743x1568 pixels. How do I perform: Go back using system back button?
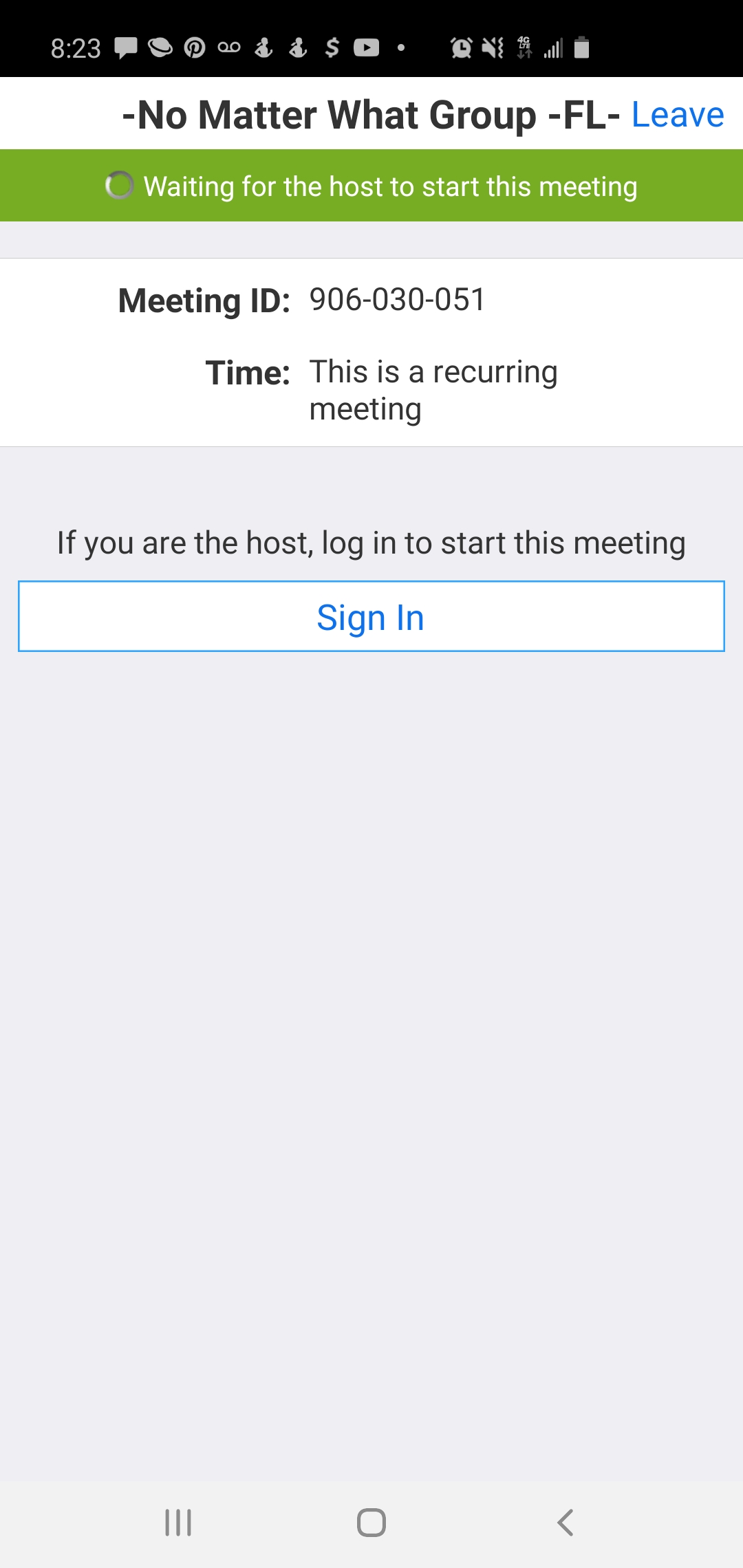[x=565, y=1522]
